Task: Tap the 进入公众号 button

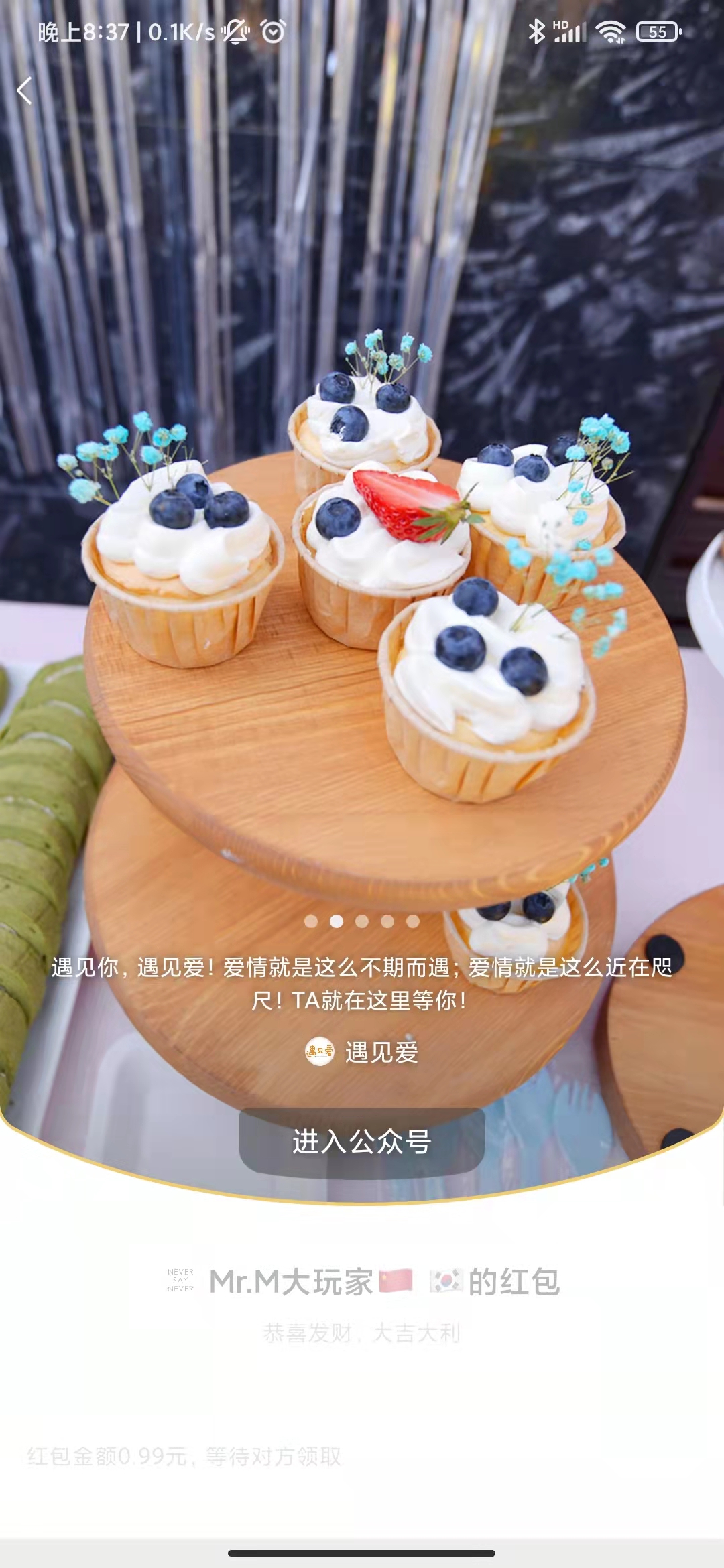Action: pos(362,1141)
